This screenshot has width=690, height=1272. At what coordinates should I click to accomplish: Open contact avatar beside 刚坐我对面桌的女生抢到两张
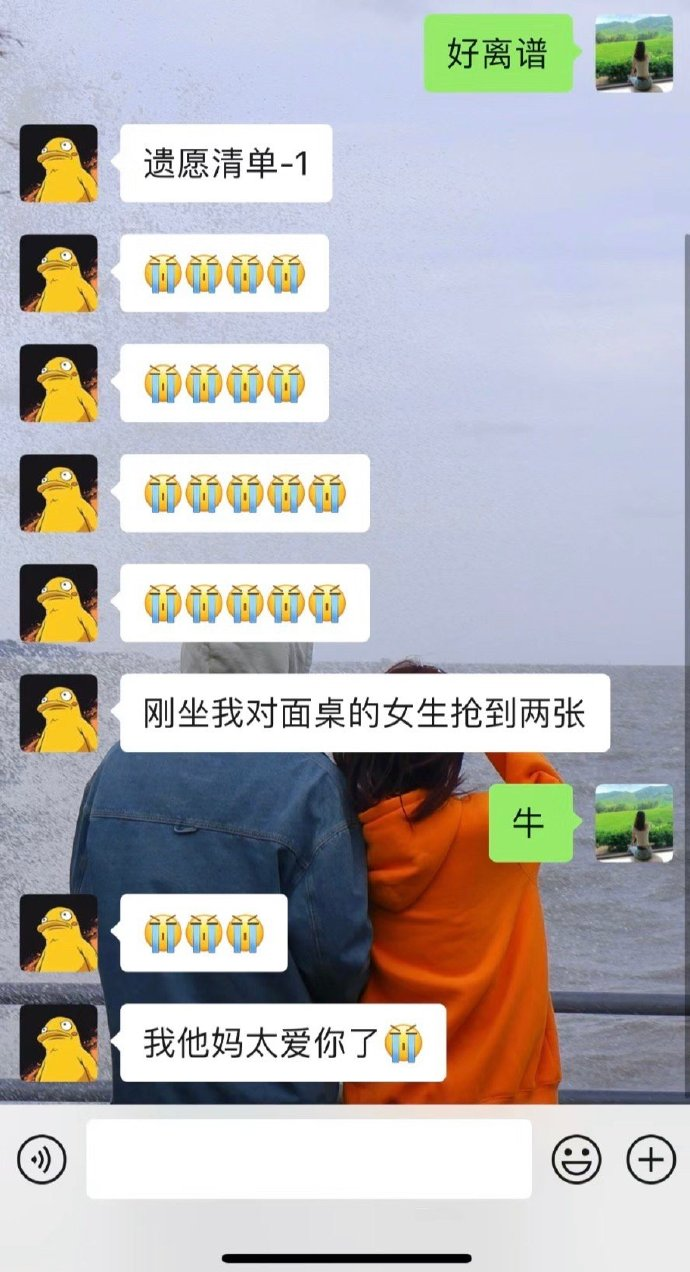59,713
